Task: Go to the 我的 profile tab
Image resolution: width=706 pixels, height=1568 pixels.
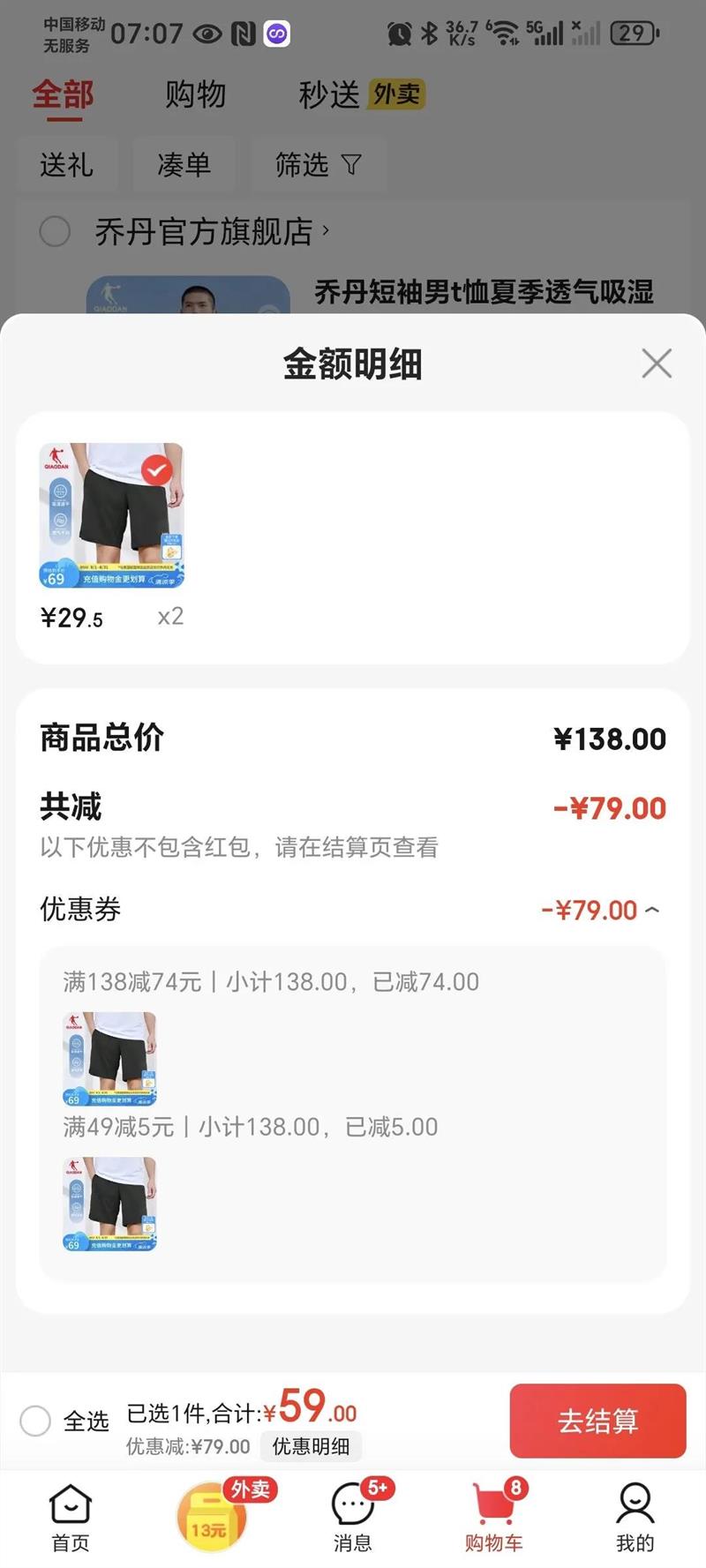Action: (x=635, y=1517)
